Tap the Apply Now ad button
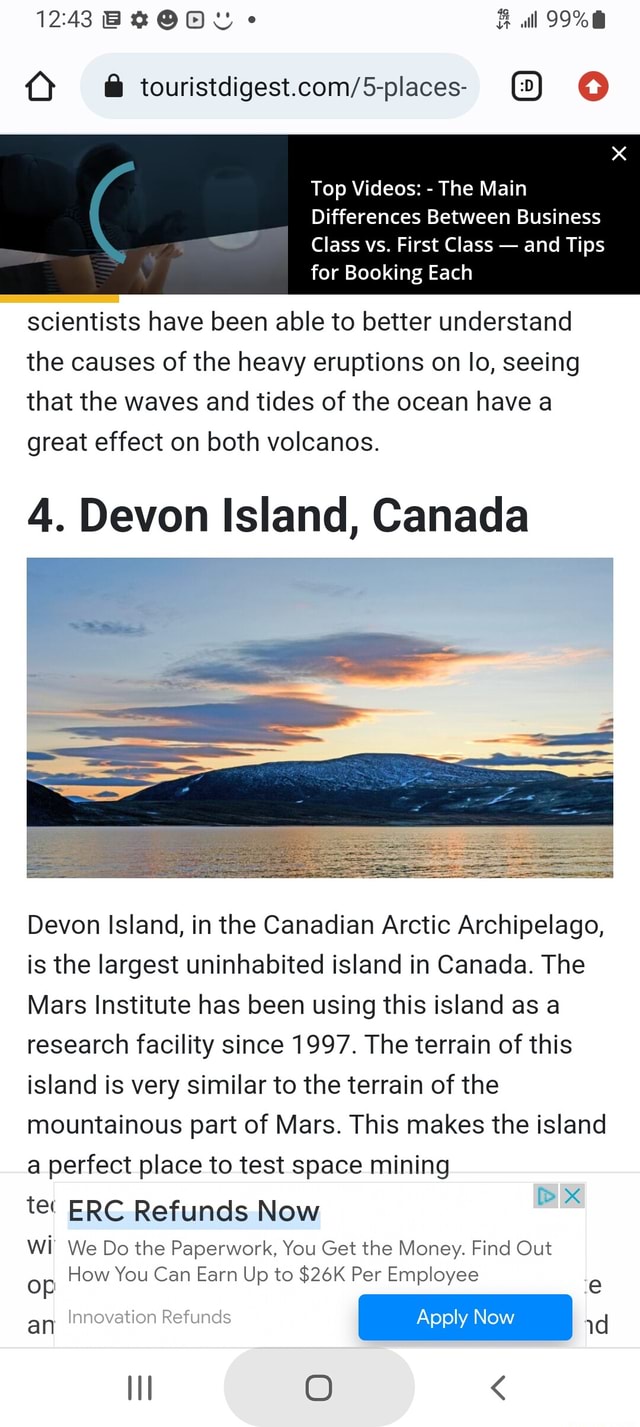 coord(465,1317)
